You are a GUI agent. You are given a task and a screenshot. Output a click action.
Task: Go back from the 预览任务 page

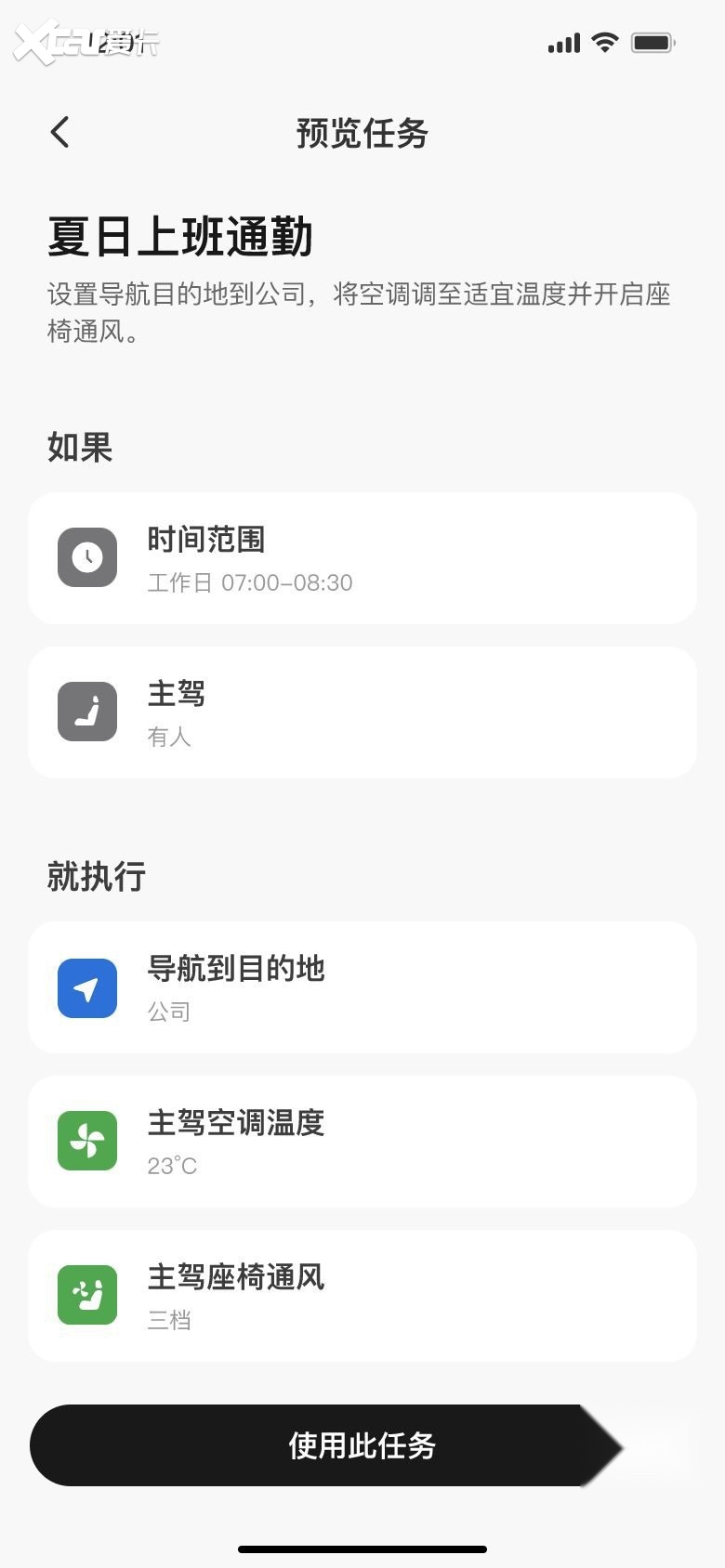click(x=60, y=133)
